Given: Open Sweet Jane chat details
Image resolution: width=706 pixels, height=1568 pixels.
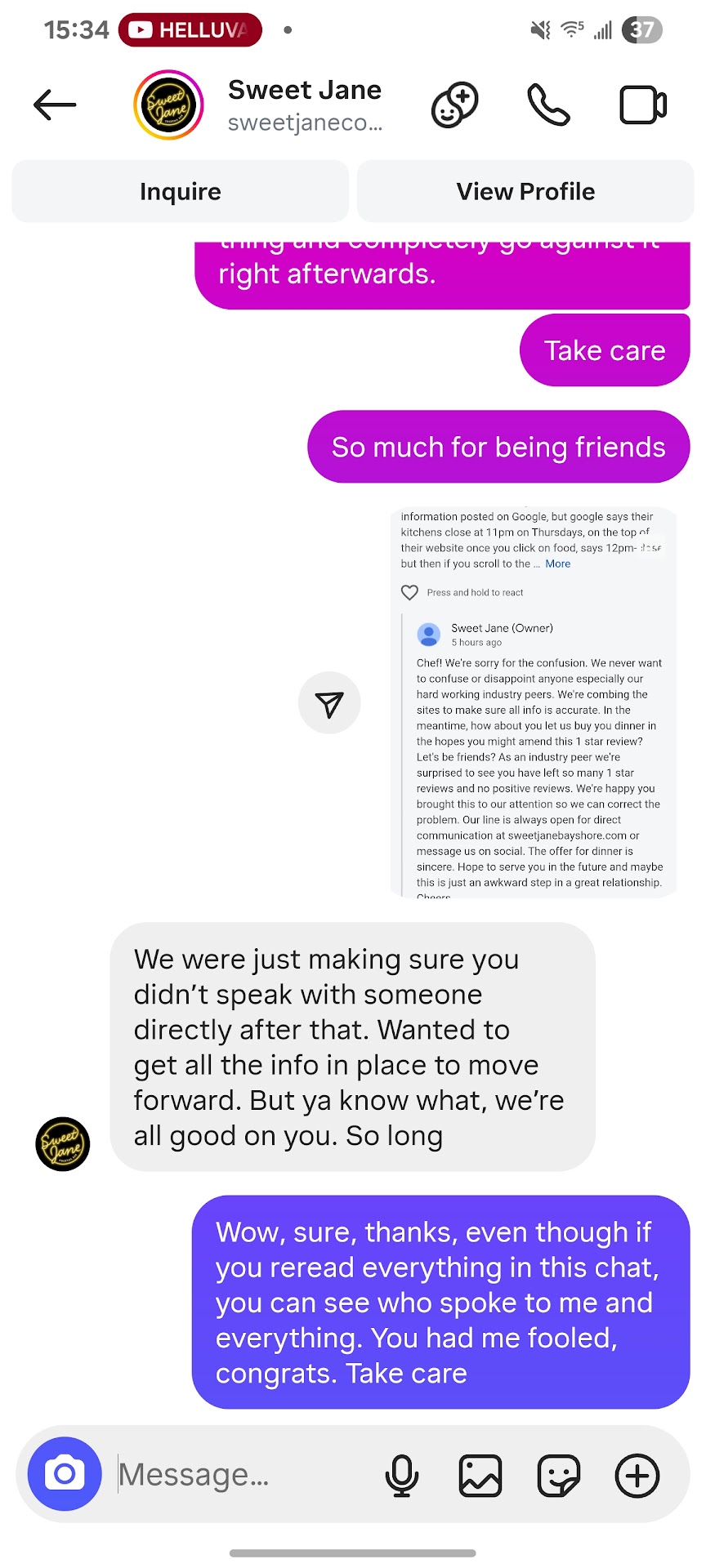Looking at the screenshot, I should click(305, 104).
